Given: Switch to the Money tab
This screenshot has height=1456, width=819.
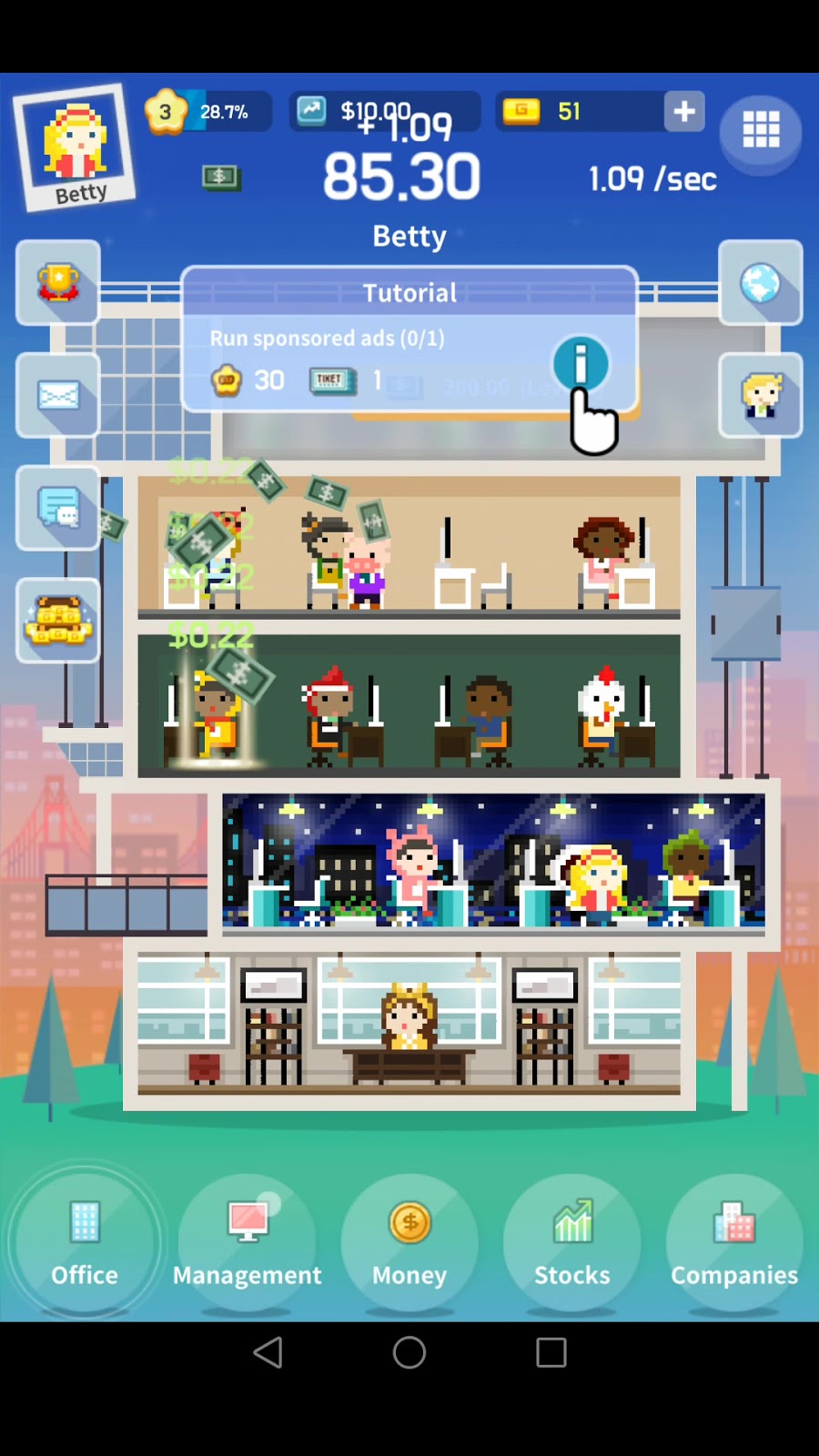Looking at the screenshot, I should (409, 1243).
